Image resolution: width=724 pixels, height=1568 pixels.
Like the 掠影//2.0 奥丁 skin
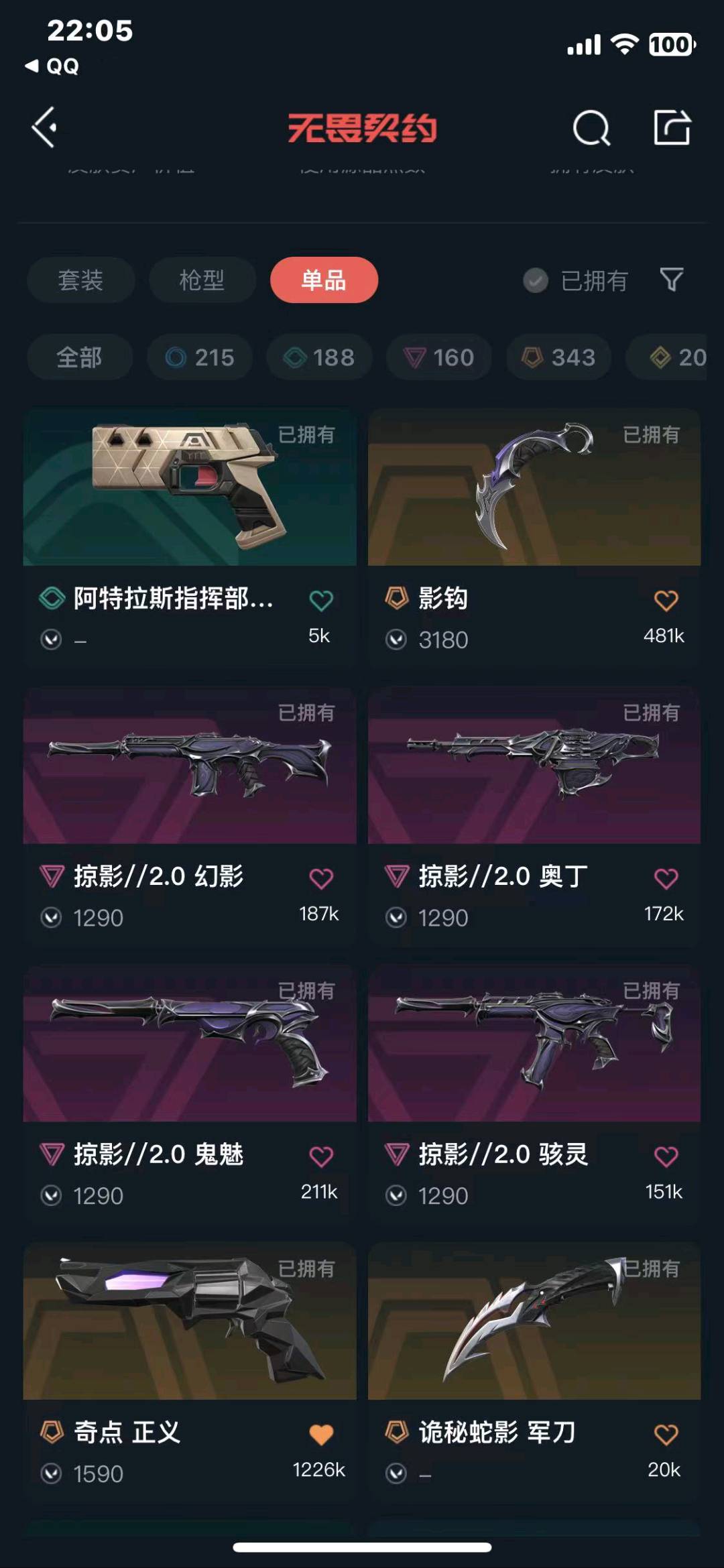[666, 878]
